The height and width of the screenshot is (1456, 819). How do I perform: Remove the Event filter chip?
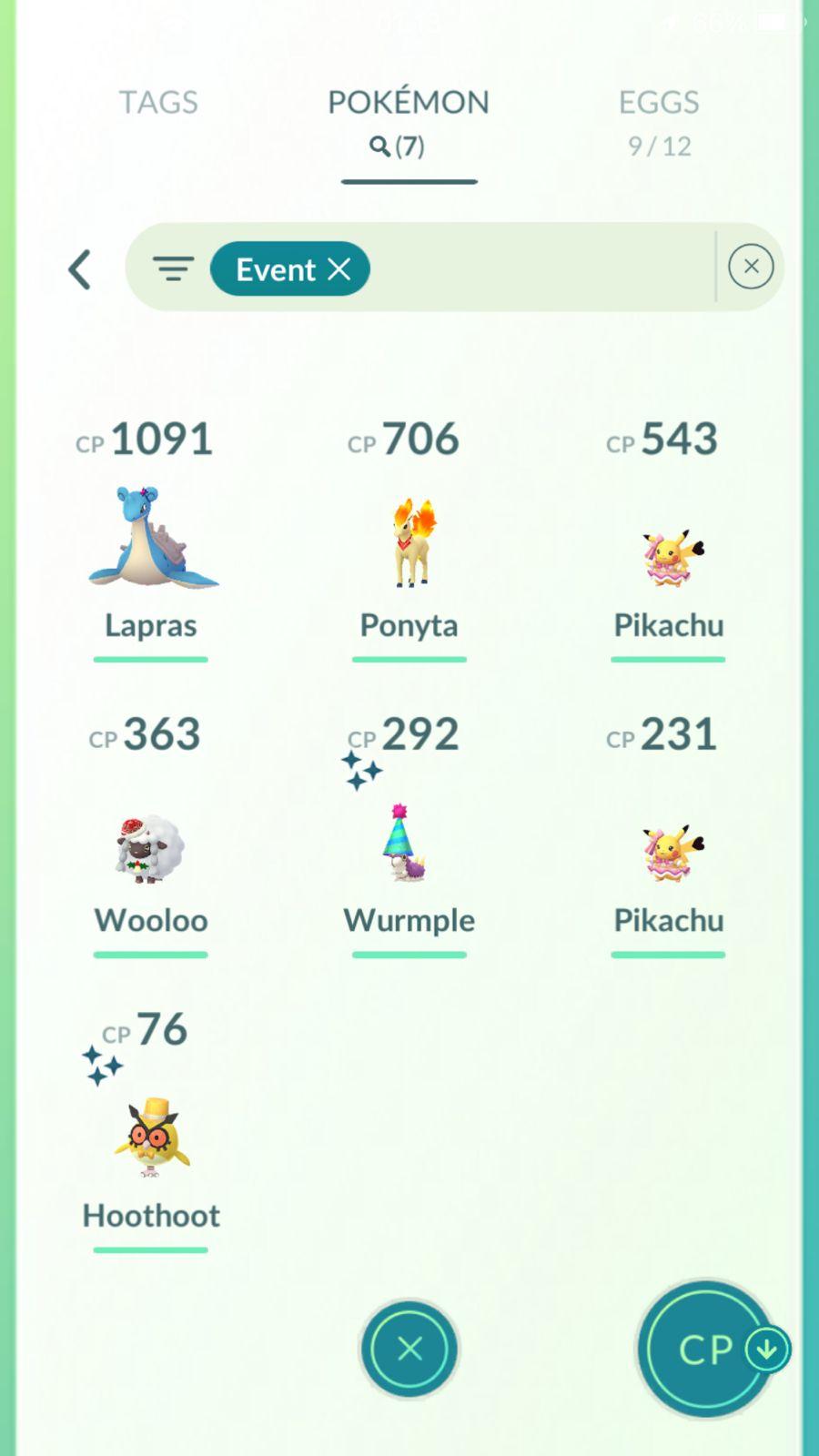click(339, 269)
